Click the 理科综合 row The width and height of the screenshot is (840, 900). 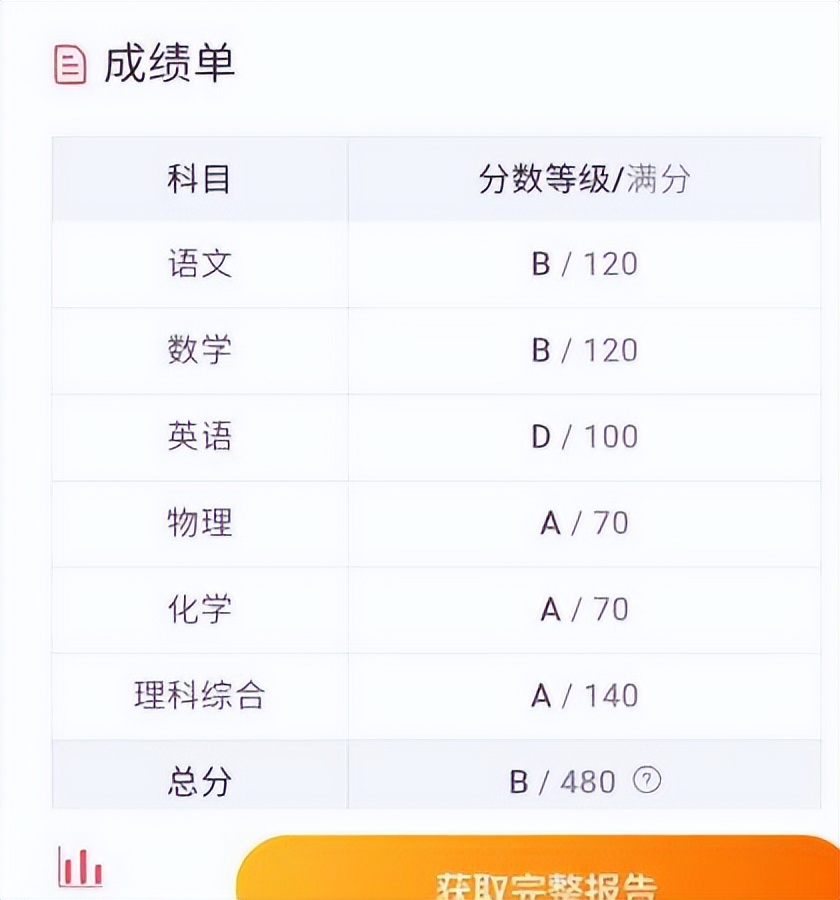pos(196,696)
